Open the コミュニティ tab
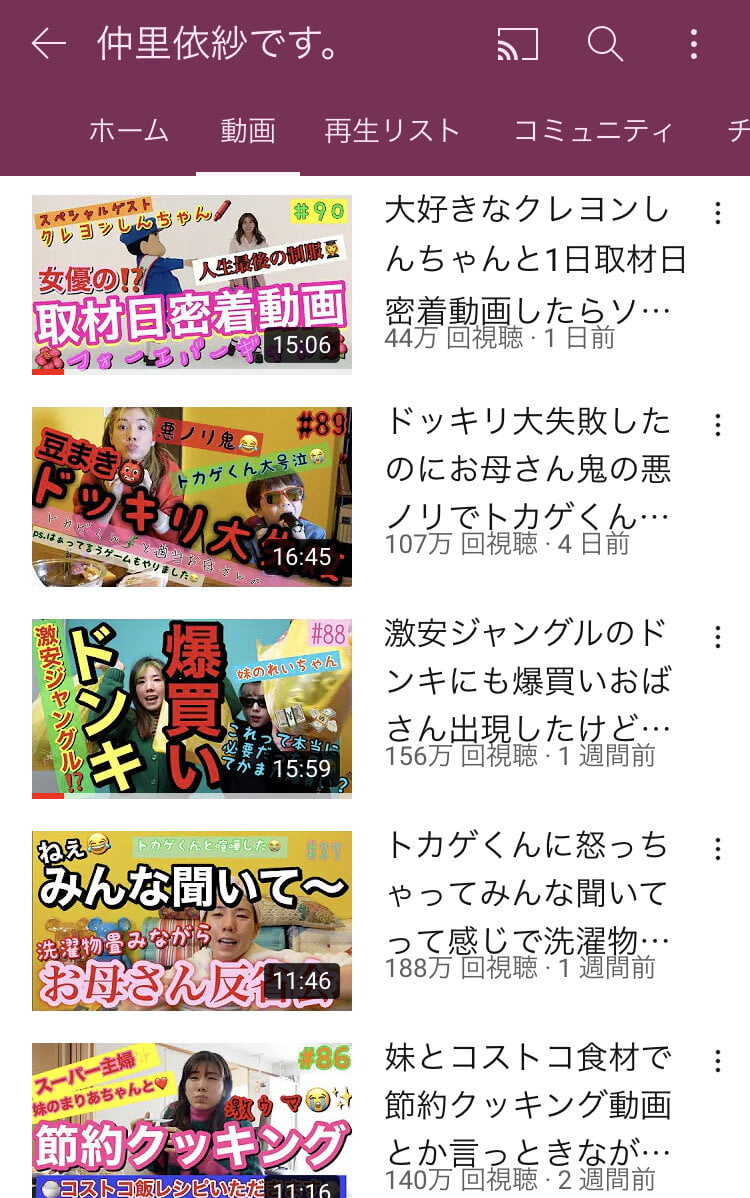Viewport: 750px width, 1198px height. click(x=593, y=131)
